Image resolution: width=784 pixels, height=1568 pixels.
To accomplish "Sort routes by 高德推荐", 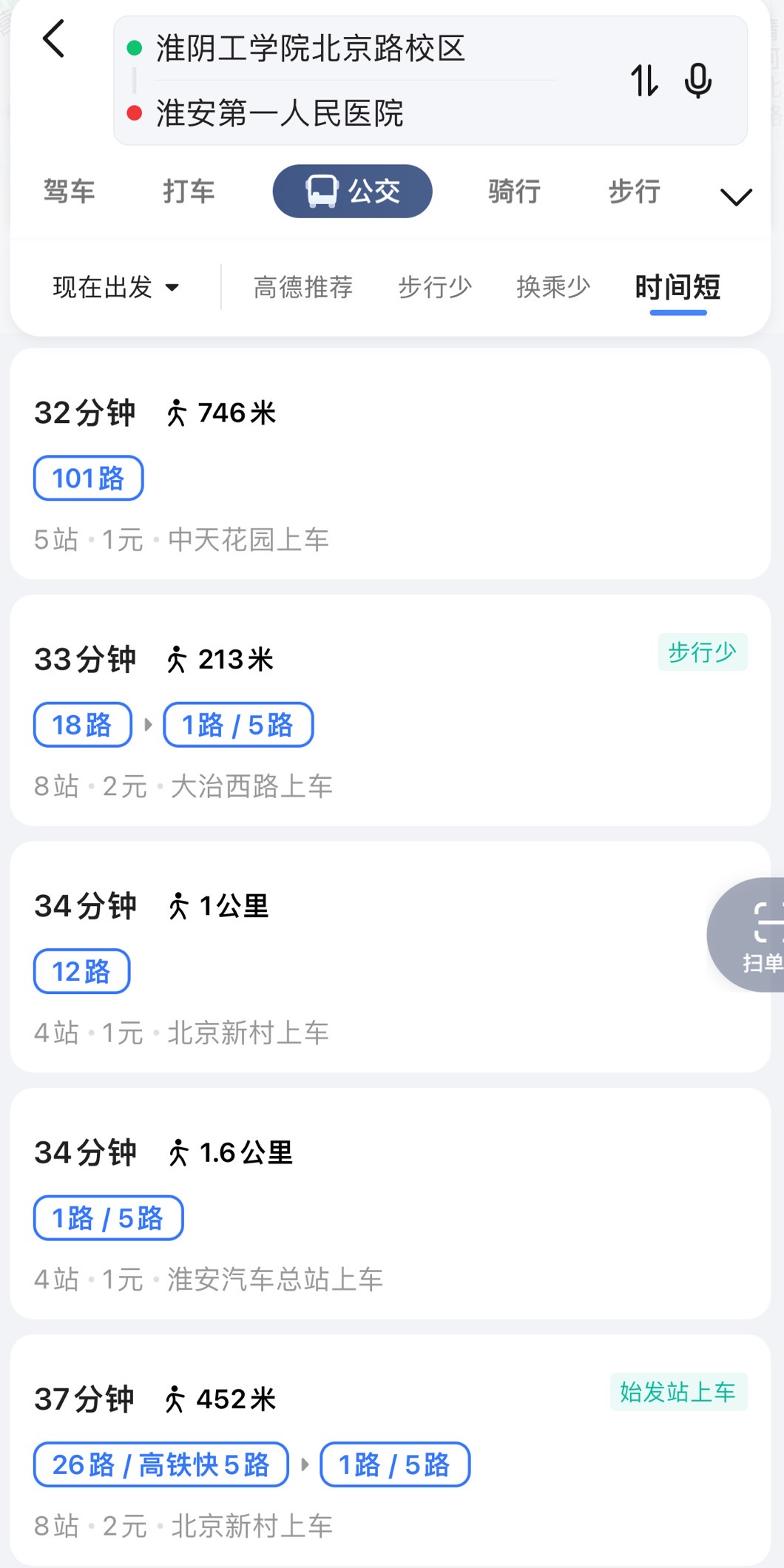I will point(303,287).
